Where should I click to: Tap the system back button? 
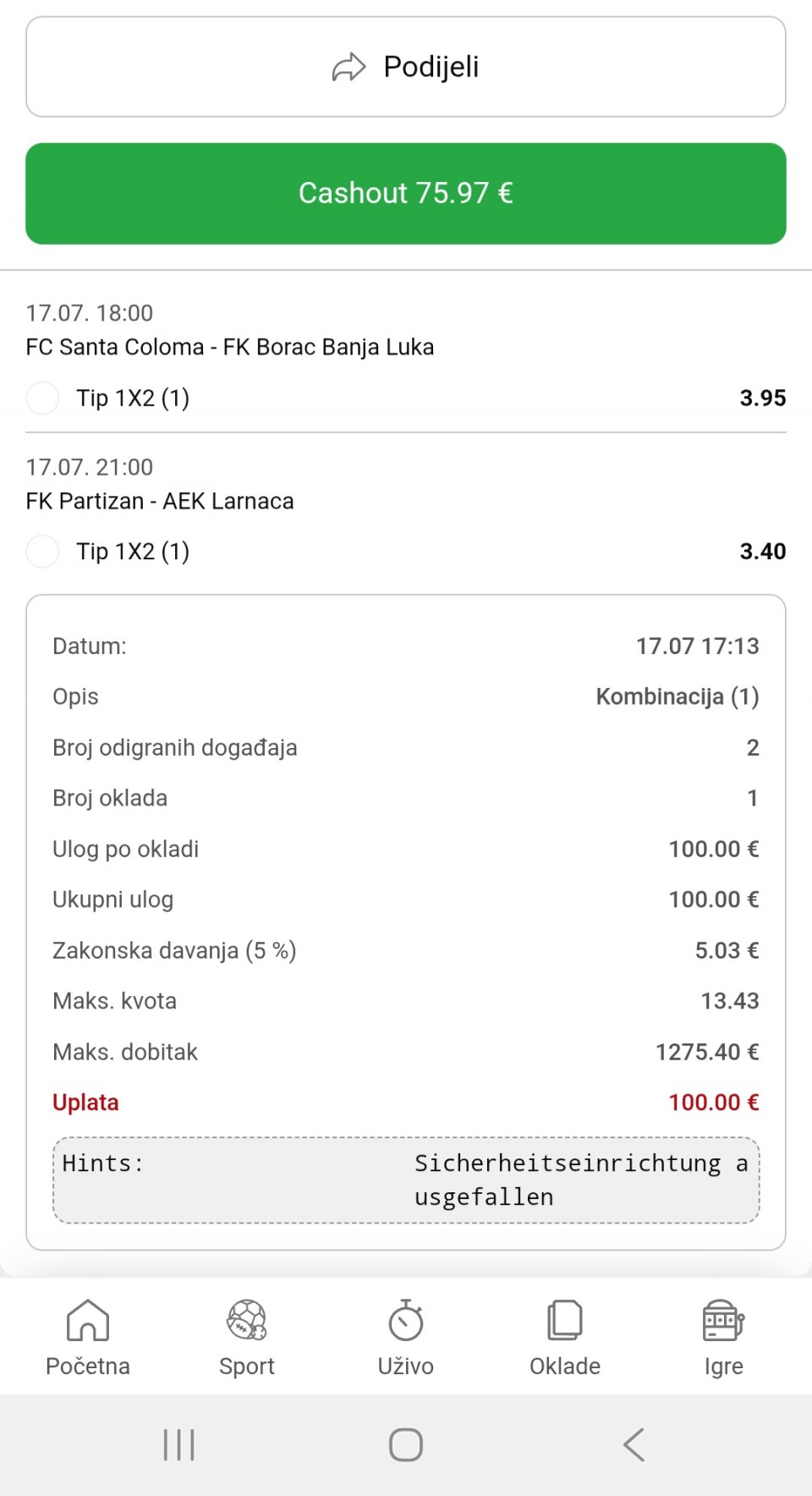pos(634,1444)
